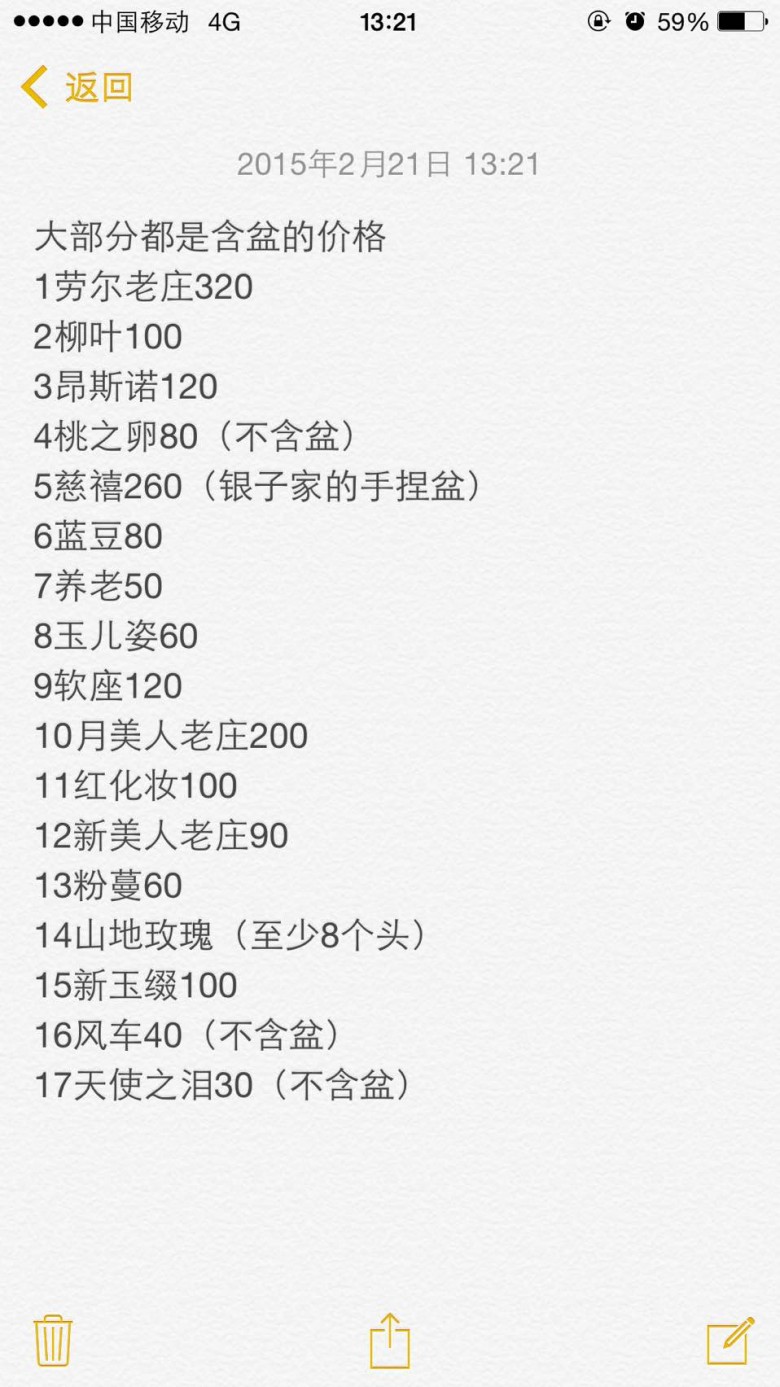Go back via 返回 button
Viewport: 780px width, 1387px height.
(x=77, y=87)
